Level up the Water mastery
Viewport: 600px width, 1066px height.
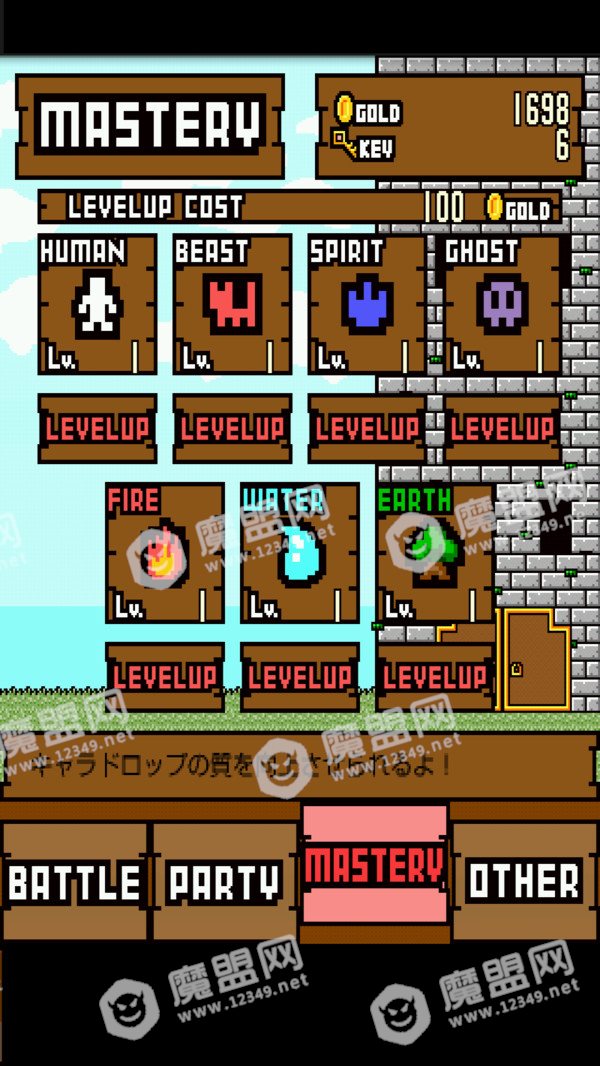click(x=300, y=676)
